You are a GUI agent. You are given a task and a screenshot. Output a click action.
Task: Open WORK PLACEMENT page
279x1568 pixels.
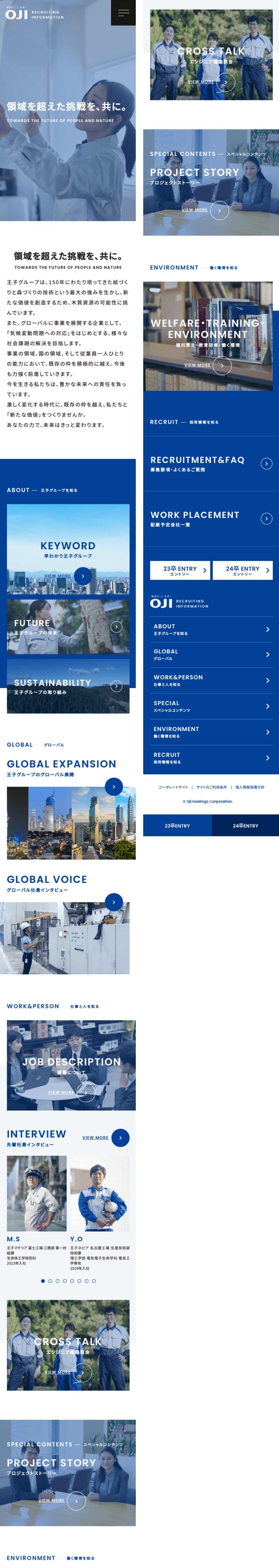pyautogui.click(x=211, y=519)
